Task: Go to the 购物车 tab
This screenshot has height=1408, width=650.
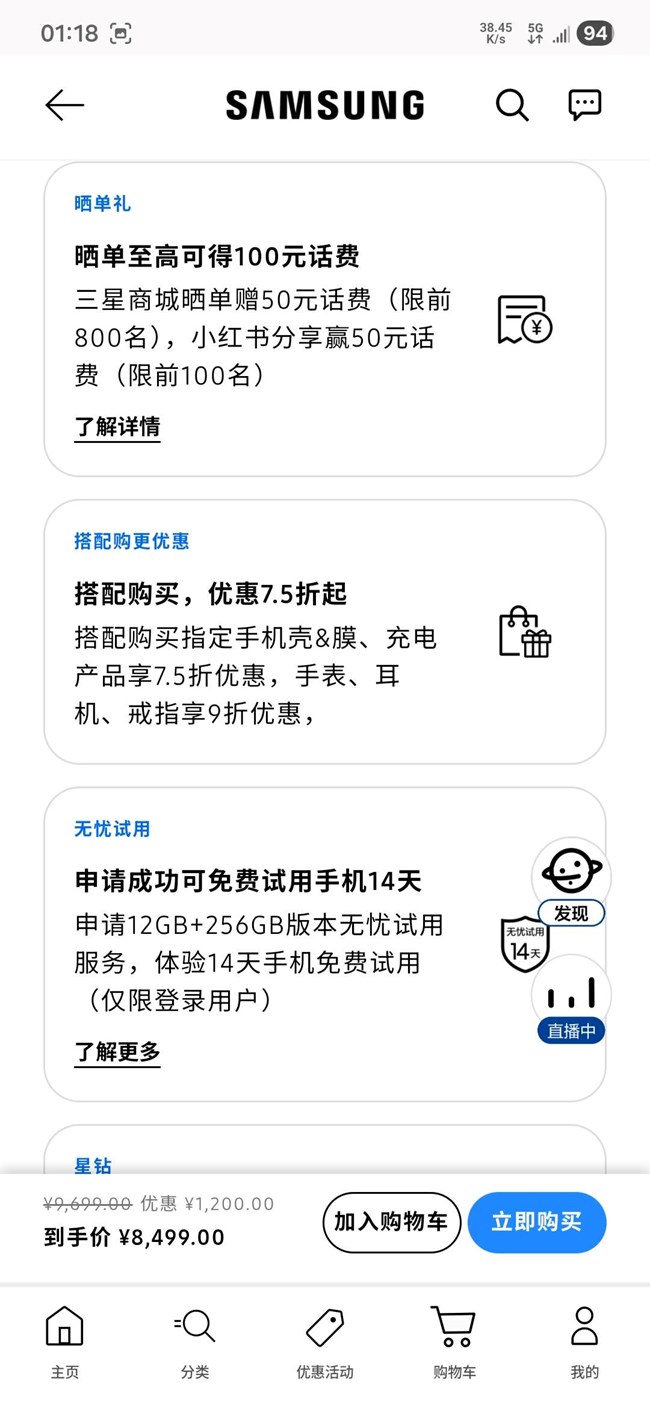Action: coord(454,1342)
